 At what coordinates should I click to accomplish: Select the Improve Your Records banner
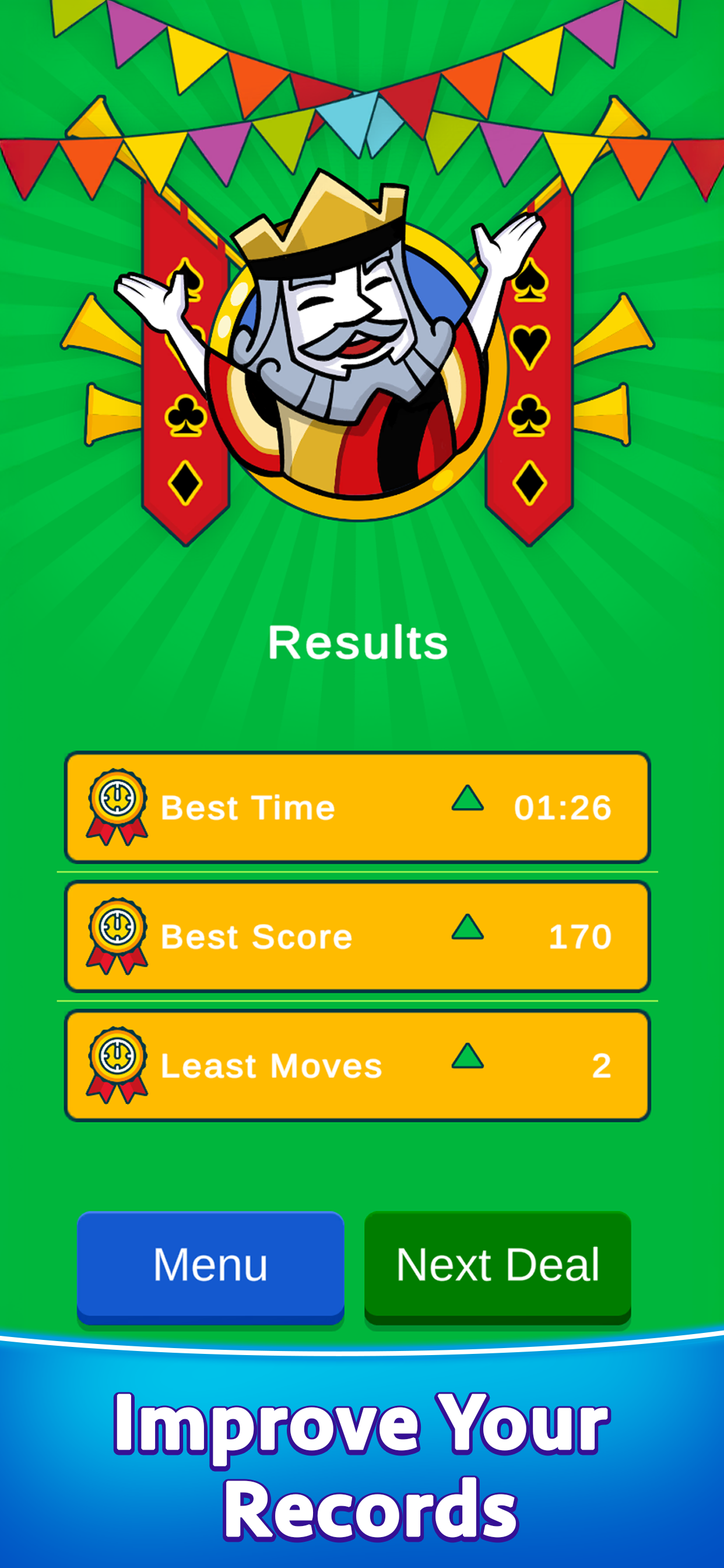pos(362,1461)
